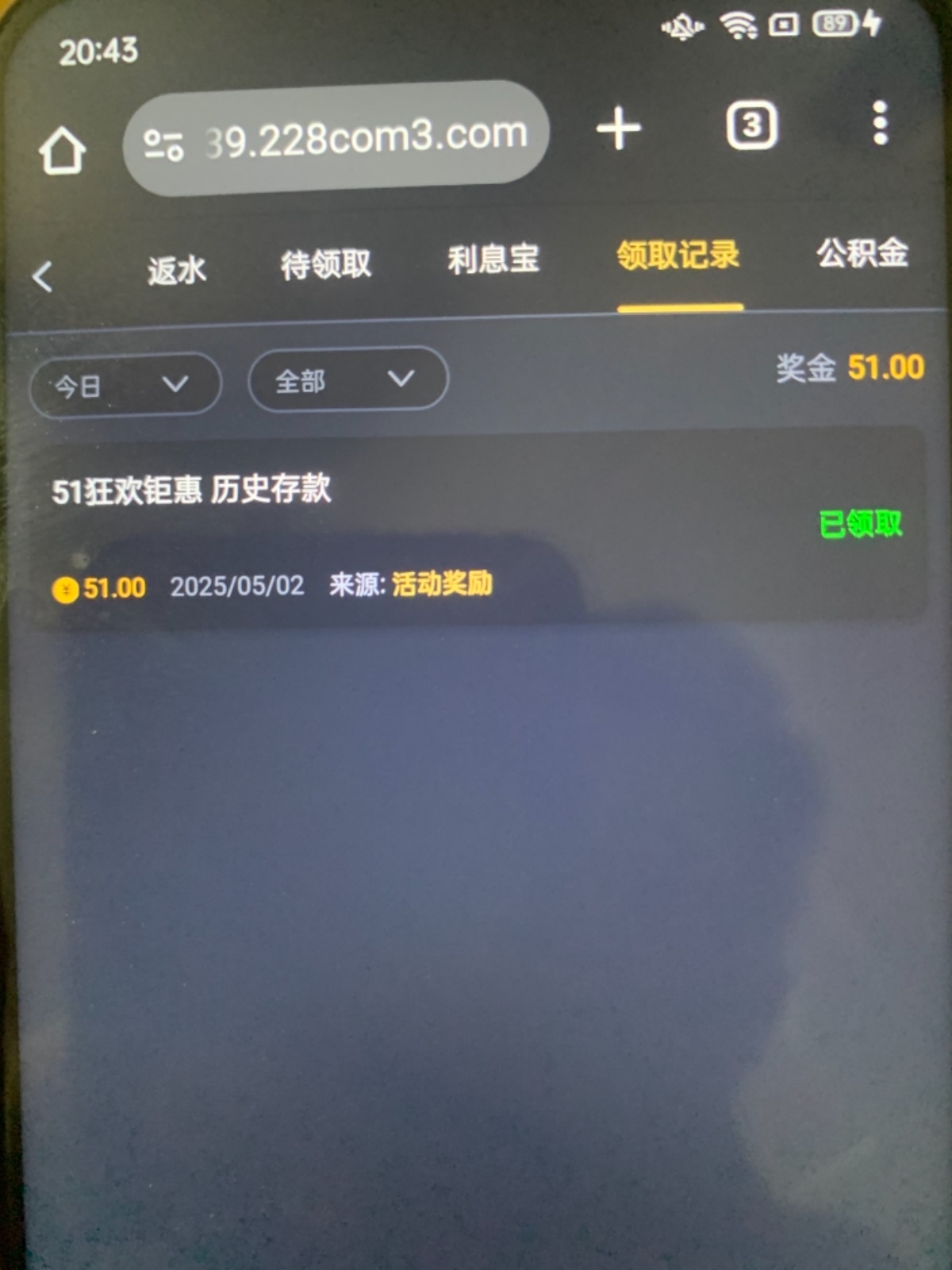952x1270 pixels.
Task: Go back with the left arrow
Action: point(43,277)
